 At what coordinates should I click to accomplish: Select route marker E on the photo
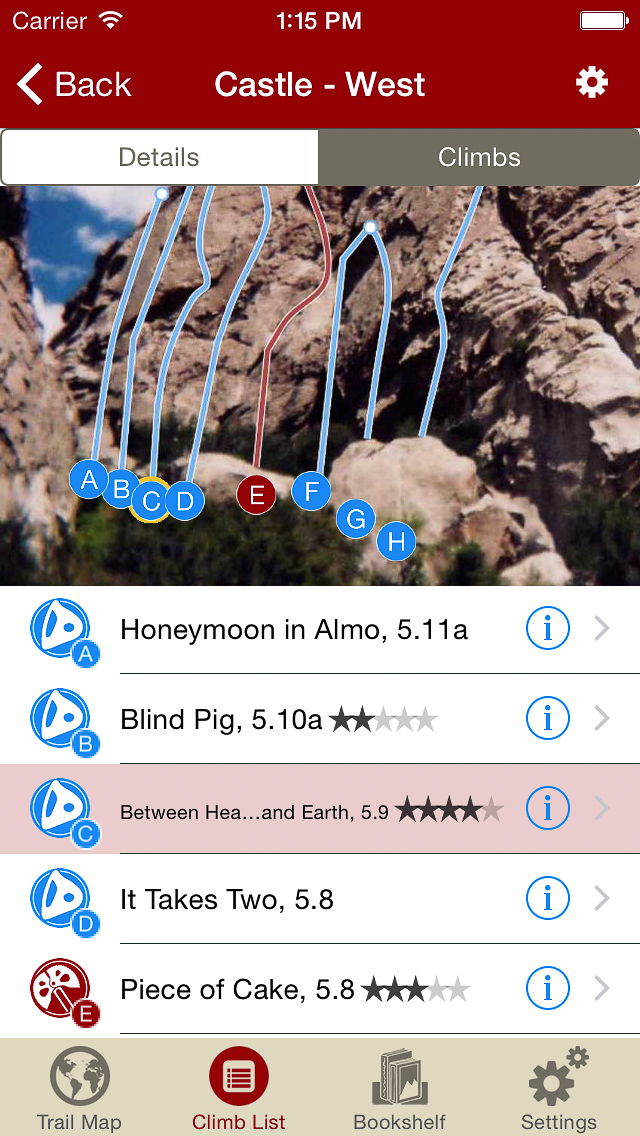coord(256,495)
